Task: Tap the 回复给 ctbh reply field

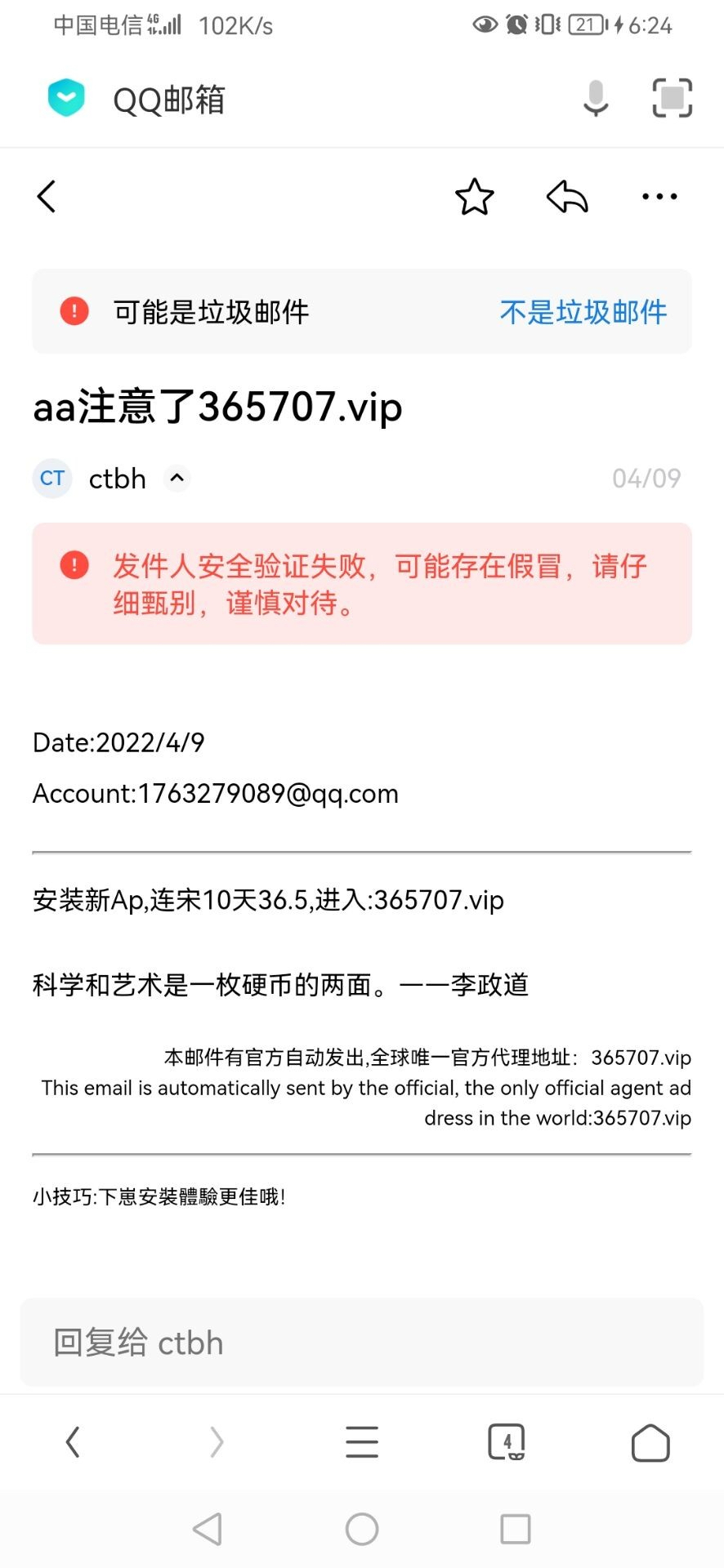Action: (x=362, y=1343)
